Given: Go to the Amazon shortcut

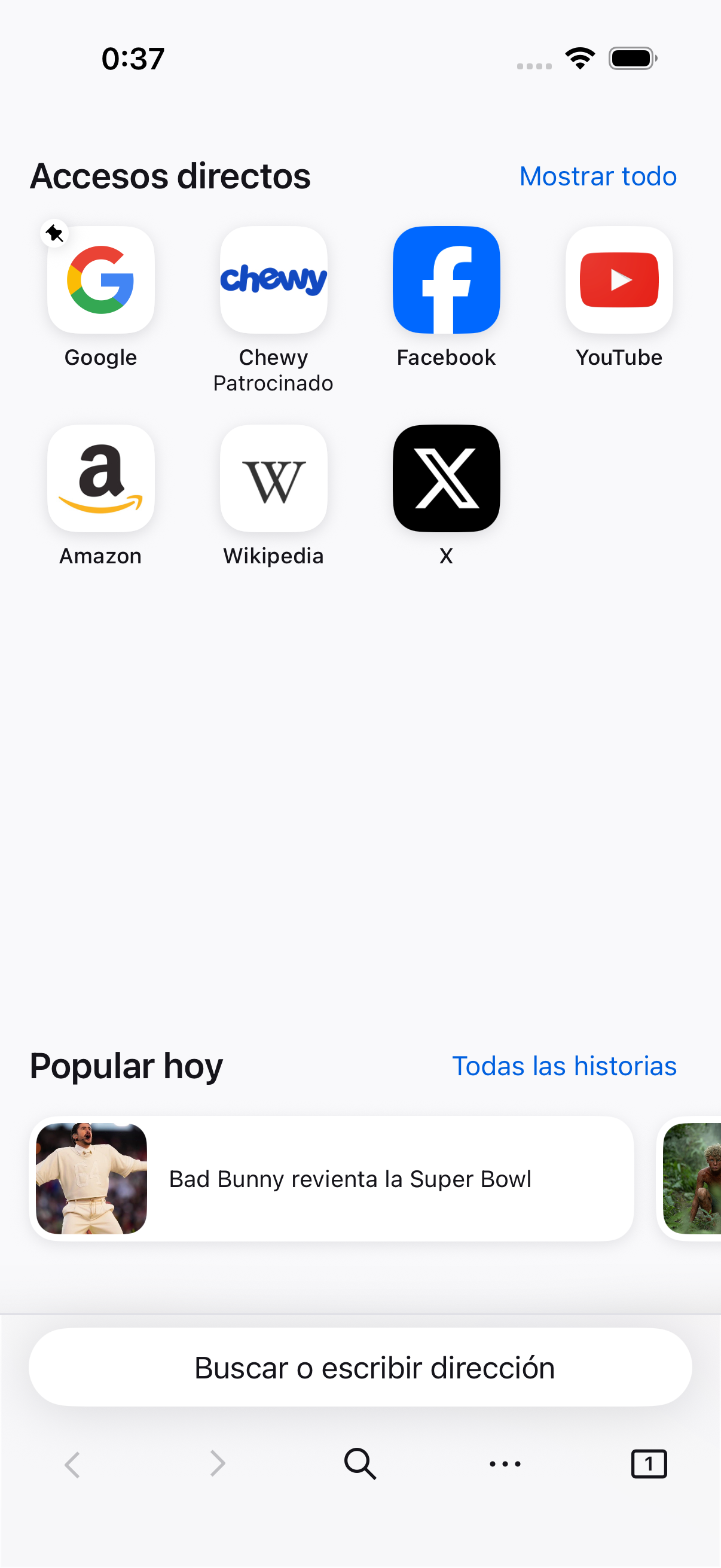Looking at the screenshot, I should tap(101, 479).
